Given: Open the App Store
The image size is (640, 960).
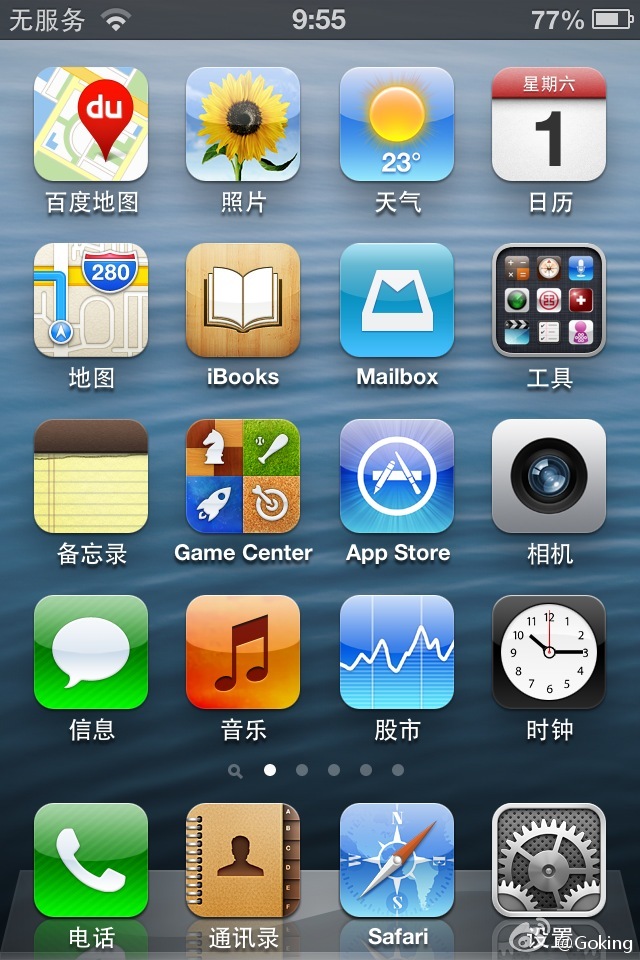Looking at the screenshot, I should (397, 476).
